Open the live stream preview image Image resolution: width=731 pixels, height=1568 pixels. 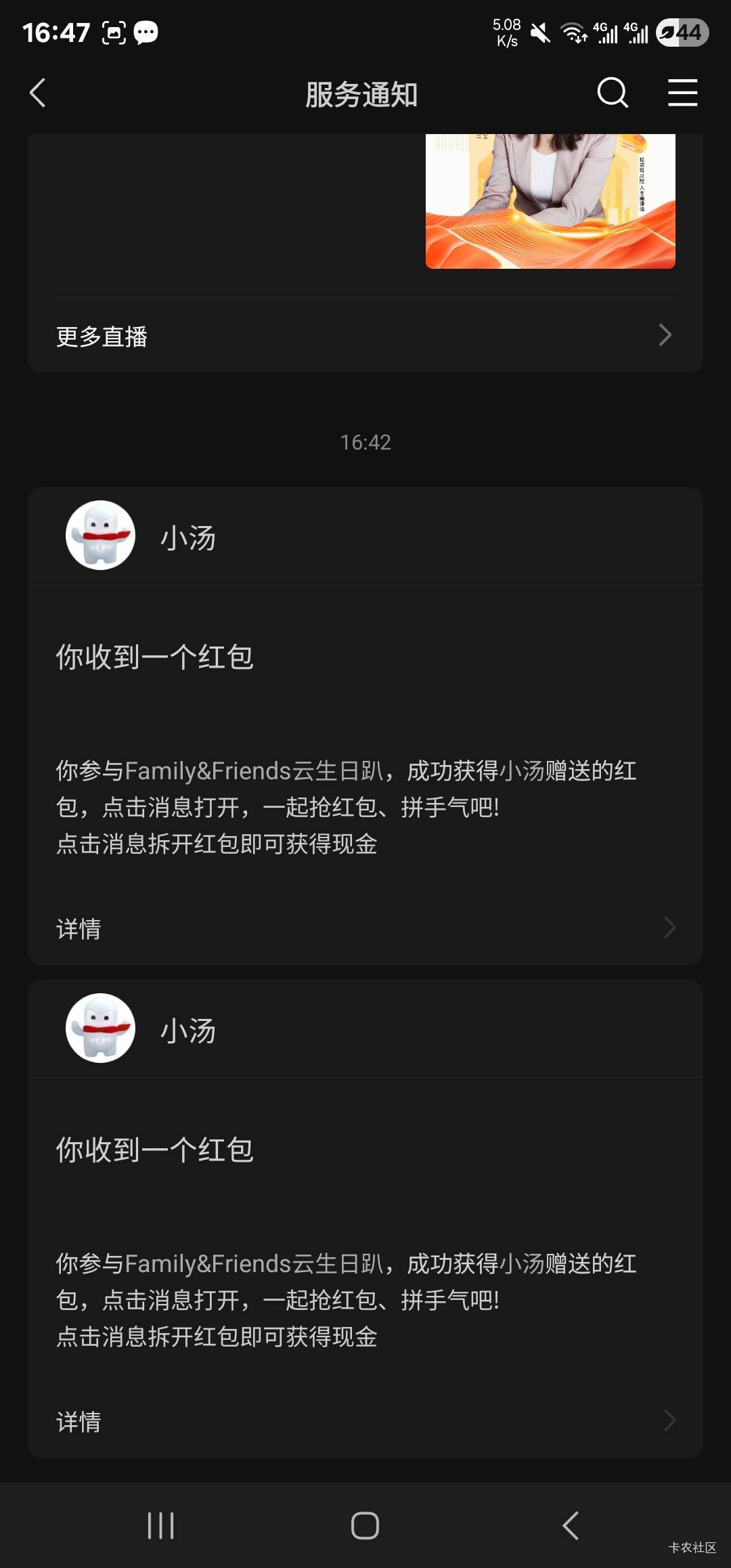coord(550,200)
